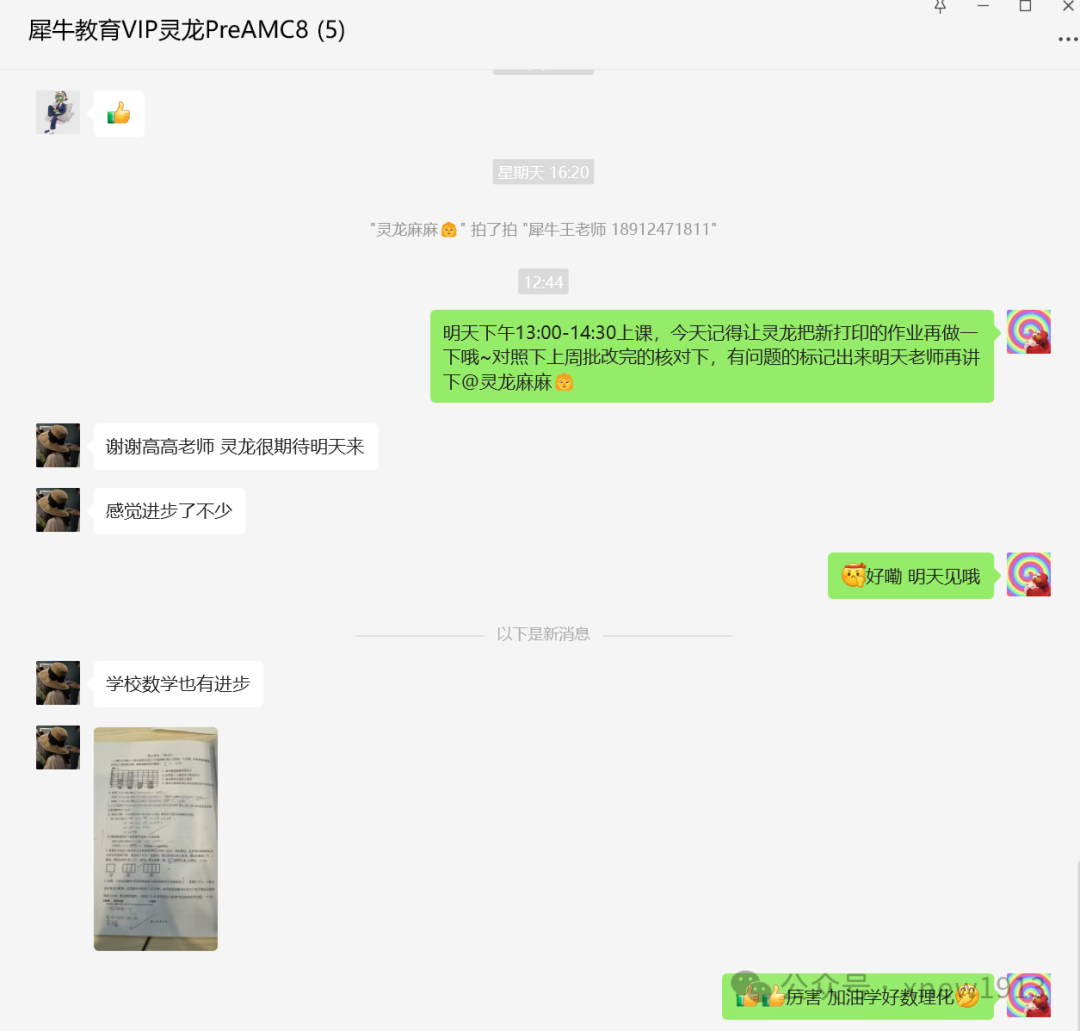Maximize the chat window
1080x1031 pixels.
1025,6
